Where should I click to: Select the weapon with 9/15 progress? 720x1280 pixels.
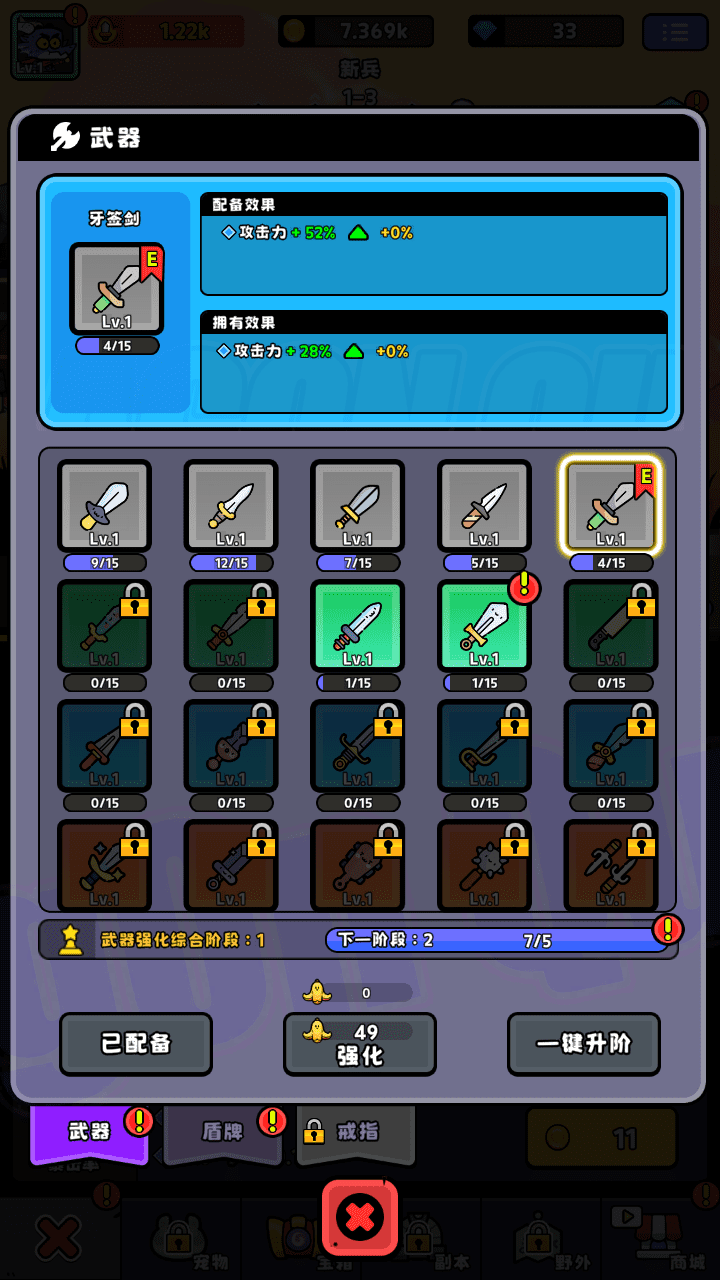pyautogui.click(x=105, y=507)
